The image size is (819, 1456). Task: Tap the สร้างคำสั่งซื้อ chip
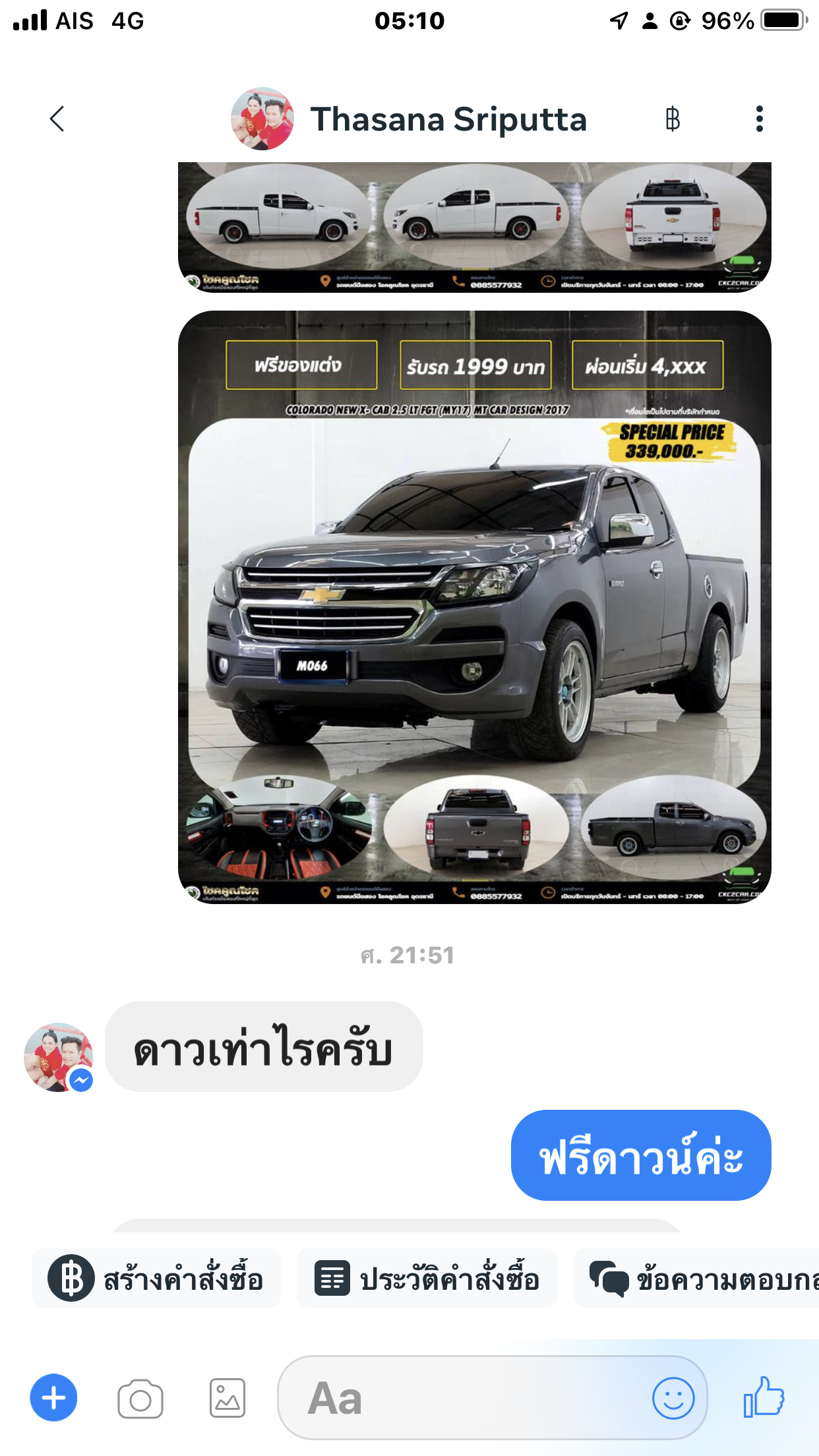pyautogui.click(x=156, y=1279)
